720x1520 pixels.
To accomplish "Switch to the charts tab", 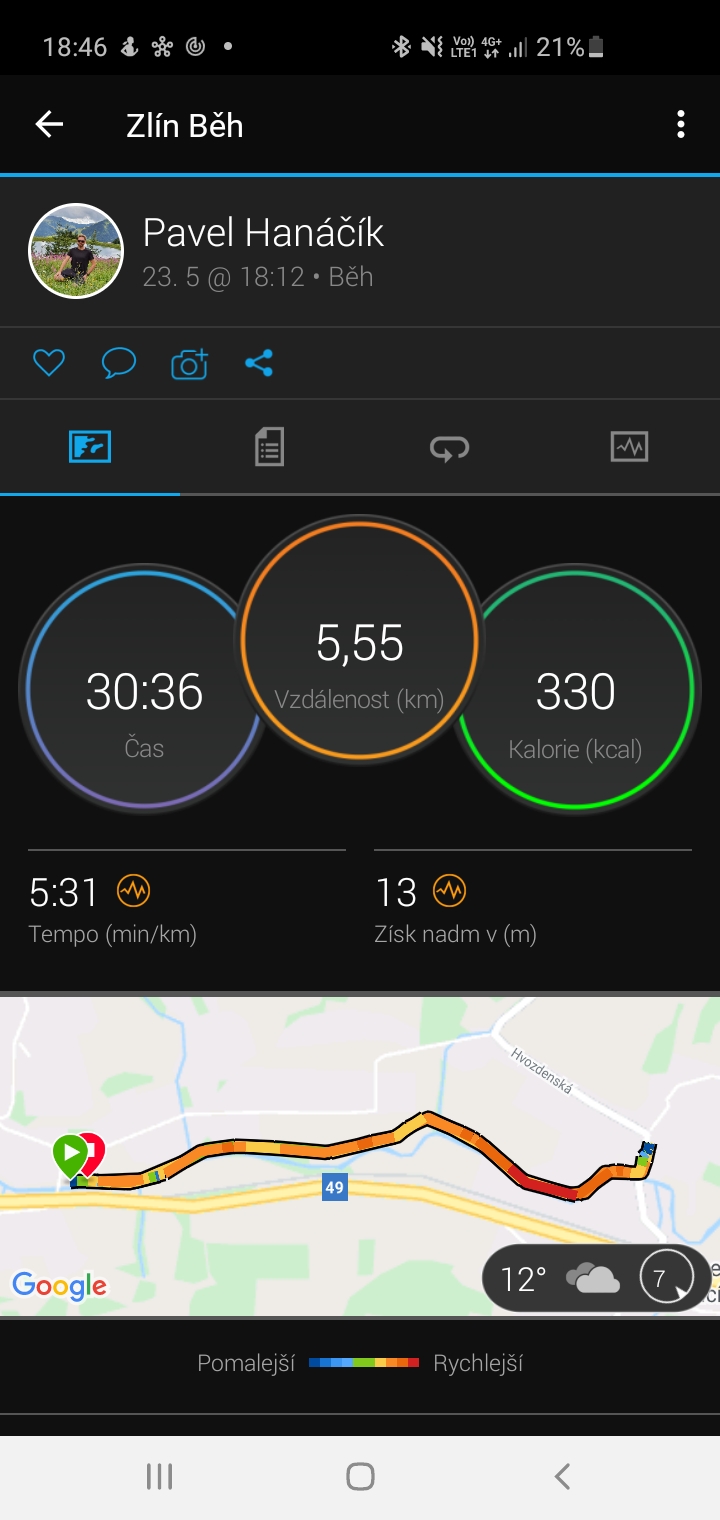I will point(629,447).
